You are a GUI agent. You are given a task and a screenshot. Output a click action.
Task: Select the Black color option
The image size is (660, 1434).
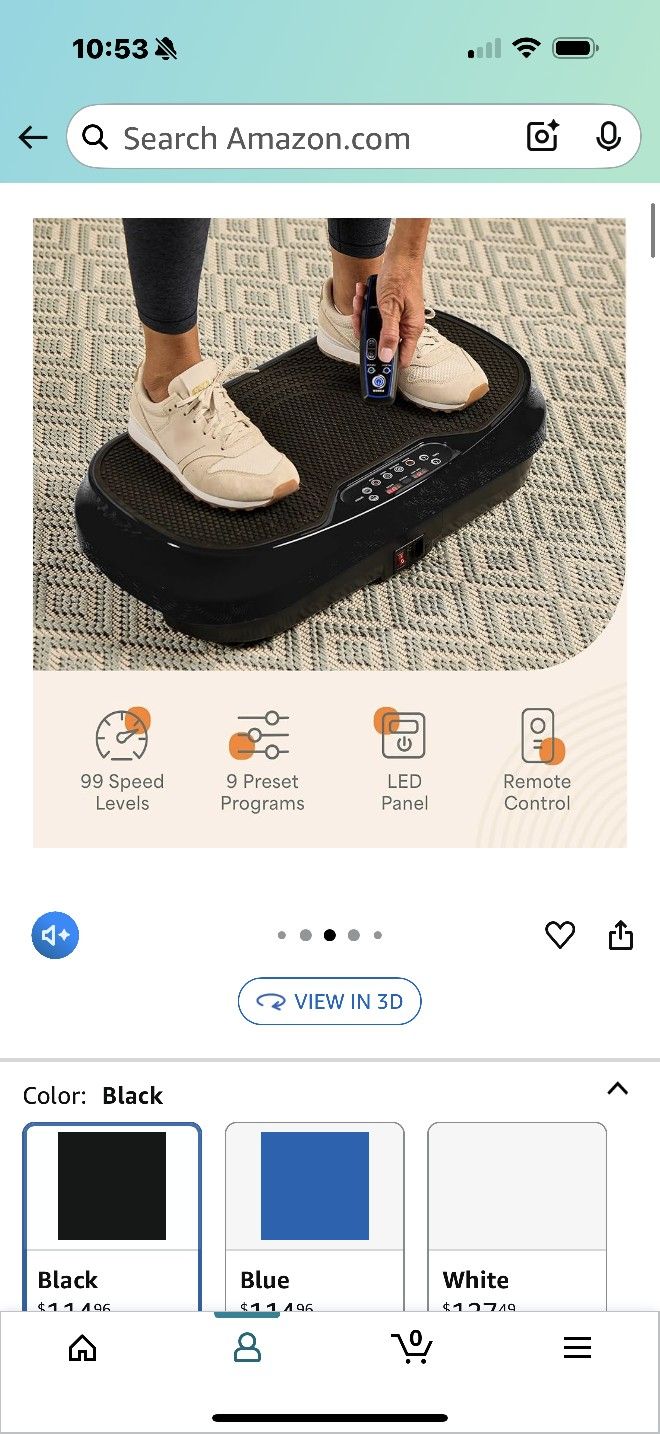pos(112,1215)
